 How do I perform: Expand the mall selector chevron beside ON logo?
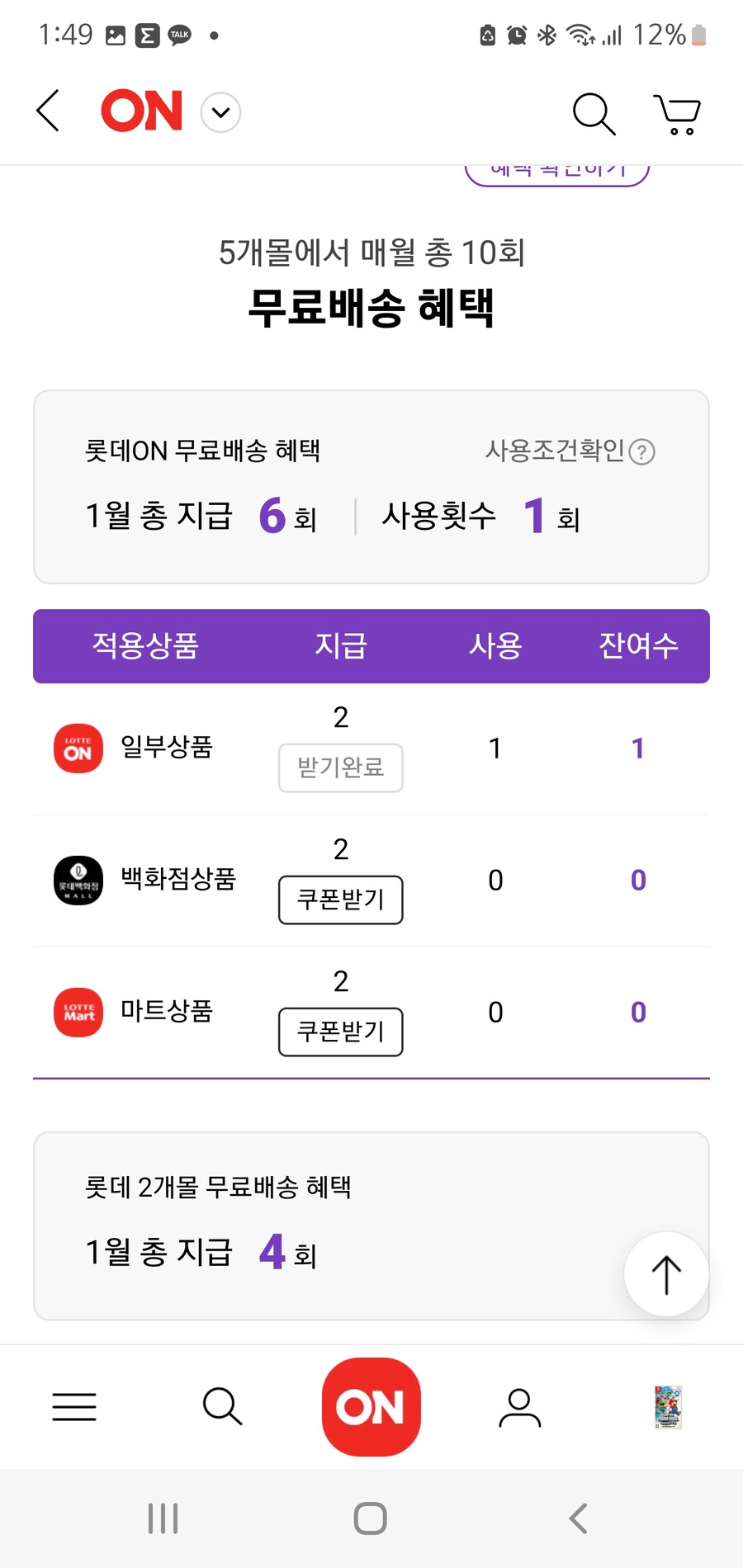[219, 111]
